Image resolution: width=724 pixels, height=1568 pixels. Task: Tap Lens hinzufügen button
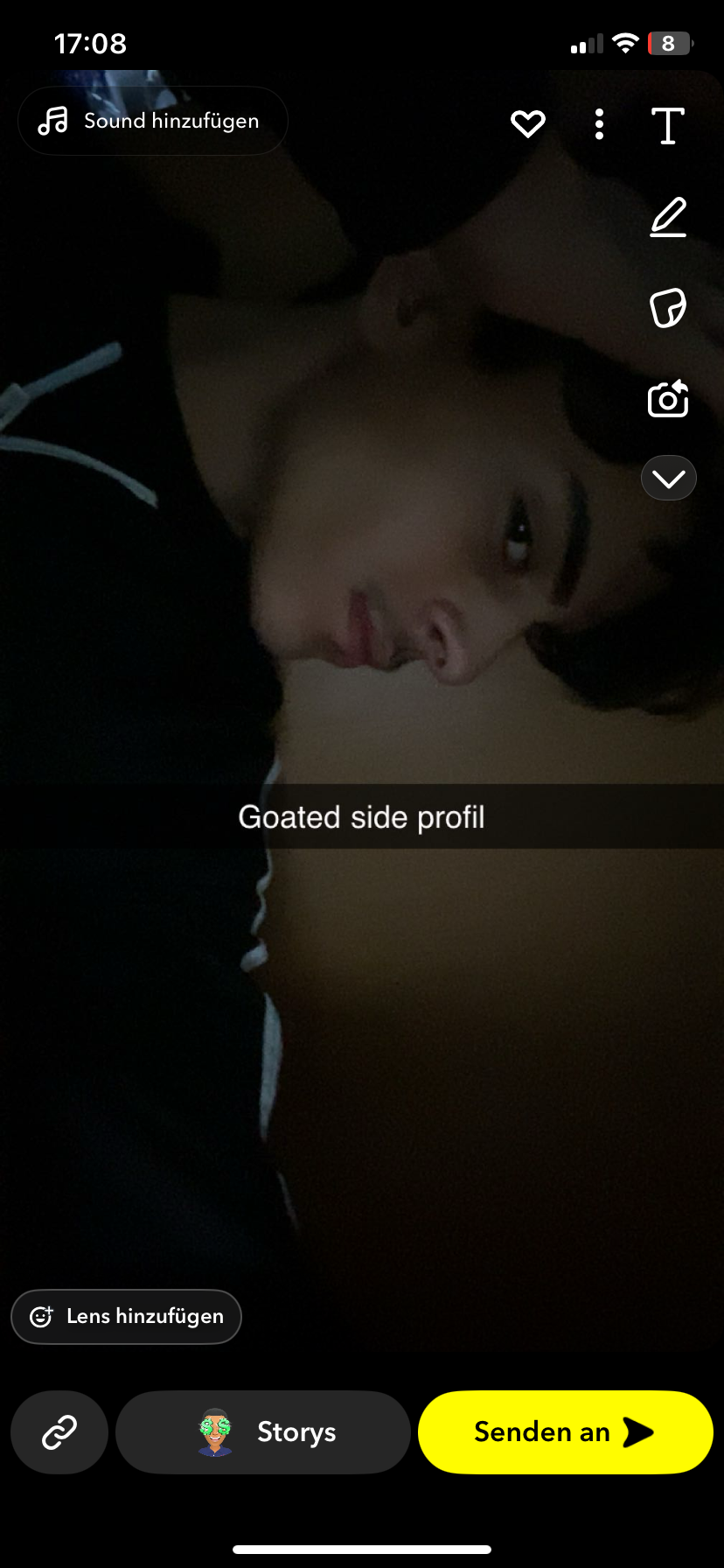pos(127,1316)
